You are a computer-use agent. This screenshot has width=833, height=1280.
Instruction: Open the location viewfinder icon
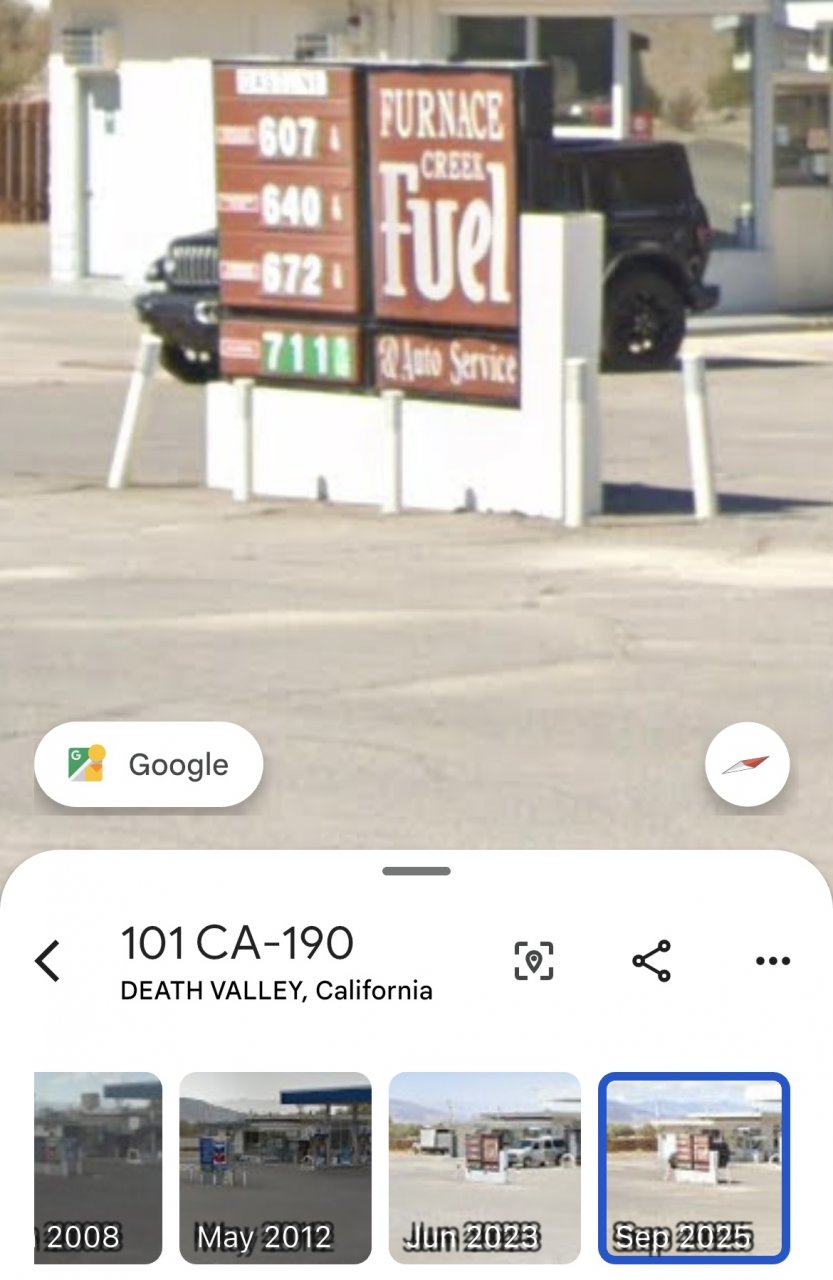pos(534,961)
